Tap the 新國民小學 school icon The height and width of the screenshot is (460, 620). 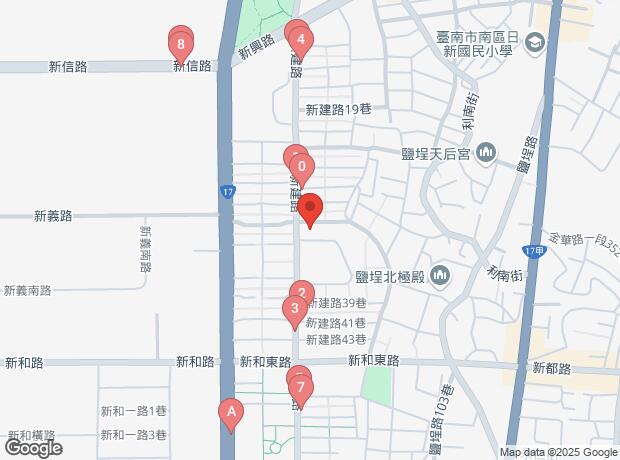tap(535, 42)
